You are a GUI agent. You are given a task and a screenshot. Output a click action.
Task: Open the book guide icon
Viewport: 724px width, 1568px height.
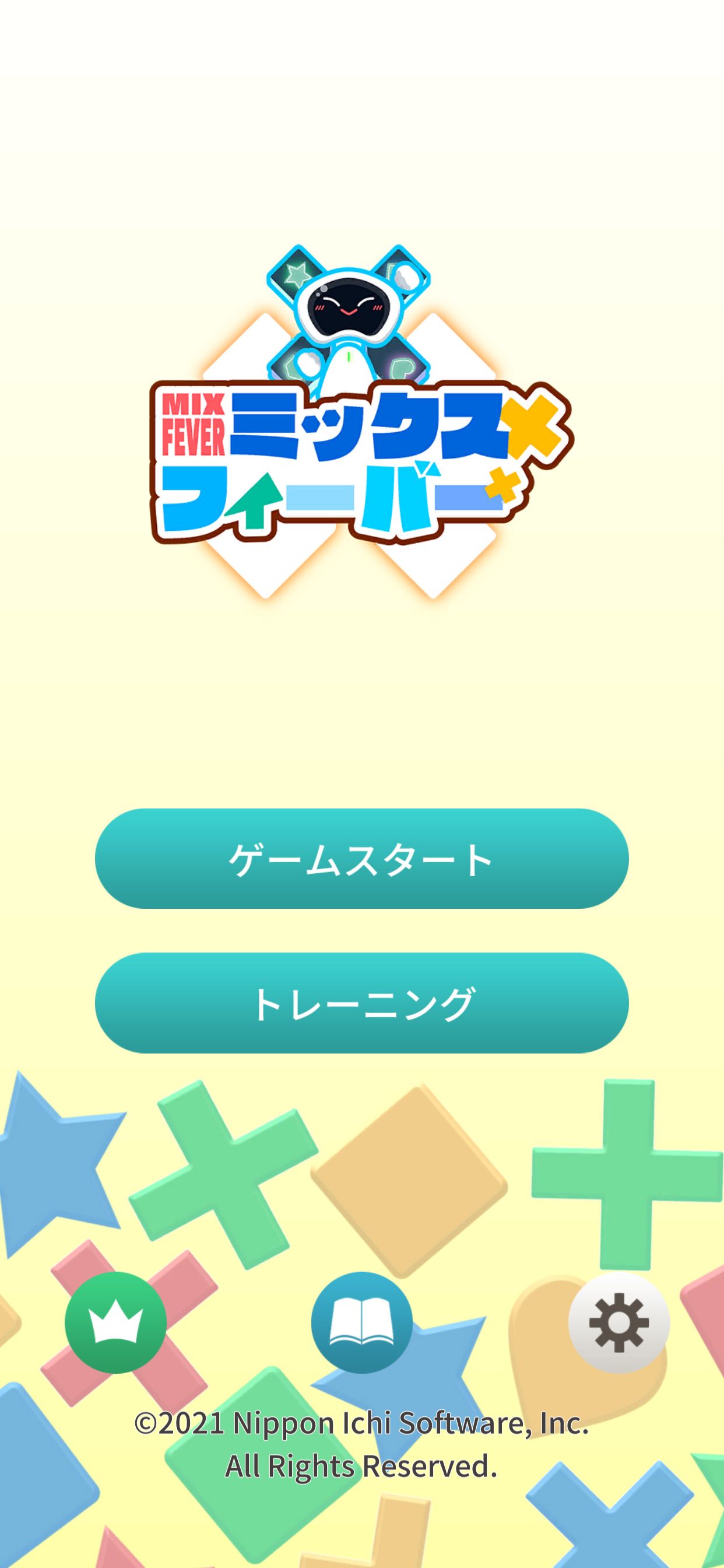361,1322
